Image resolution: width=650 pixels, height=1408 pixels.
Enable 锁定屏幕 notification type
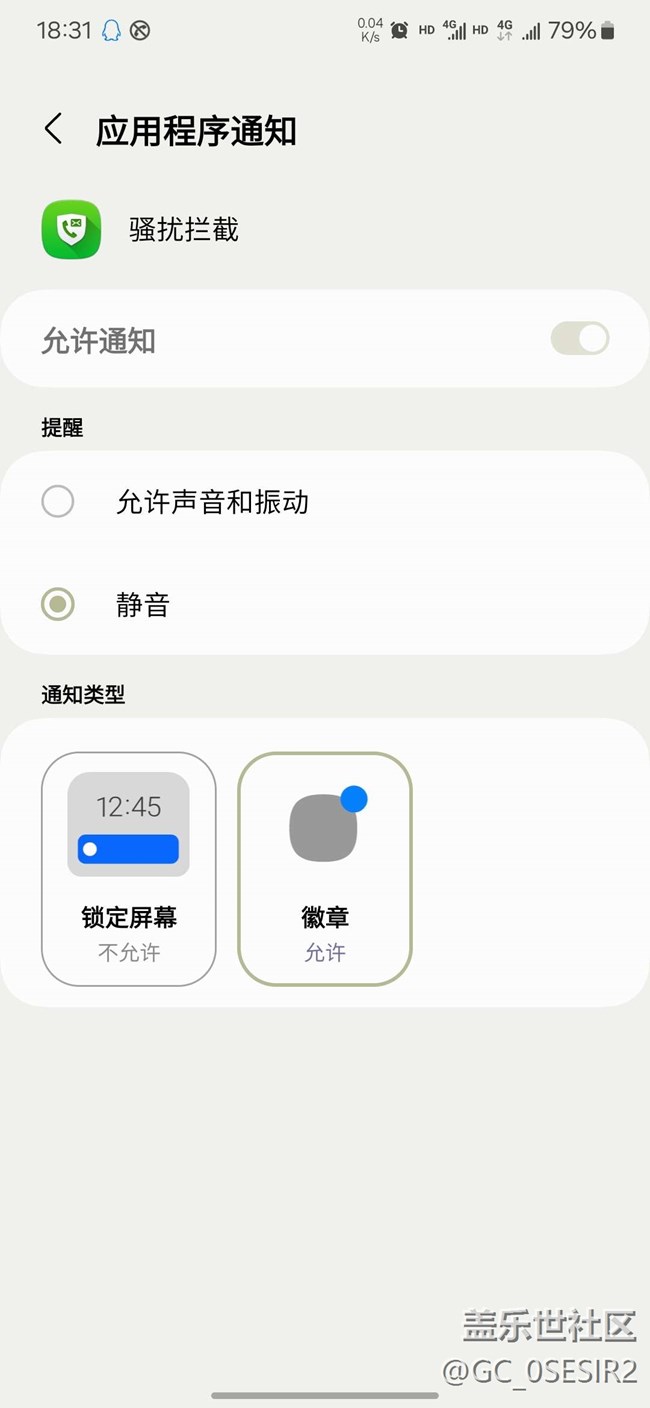[128, 869]
